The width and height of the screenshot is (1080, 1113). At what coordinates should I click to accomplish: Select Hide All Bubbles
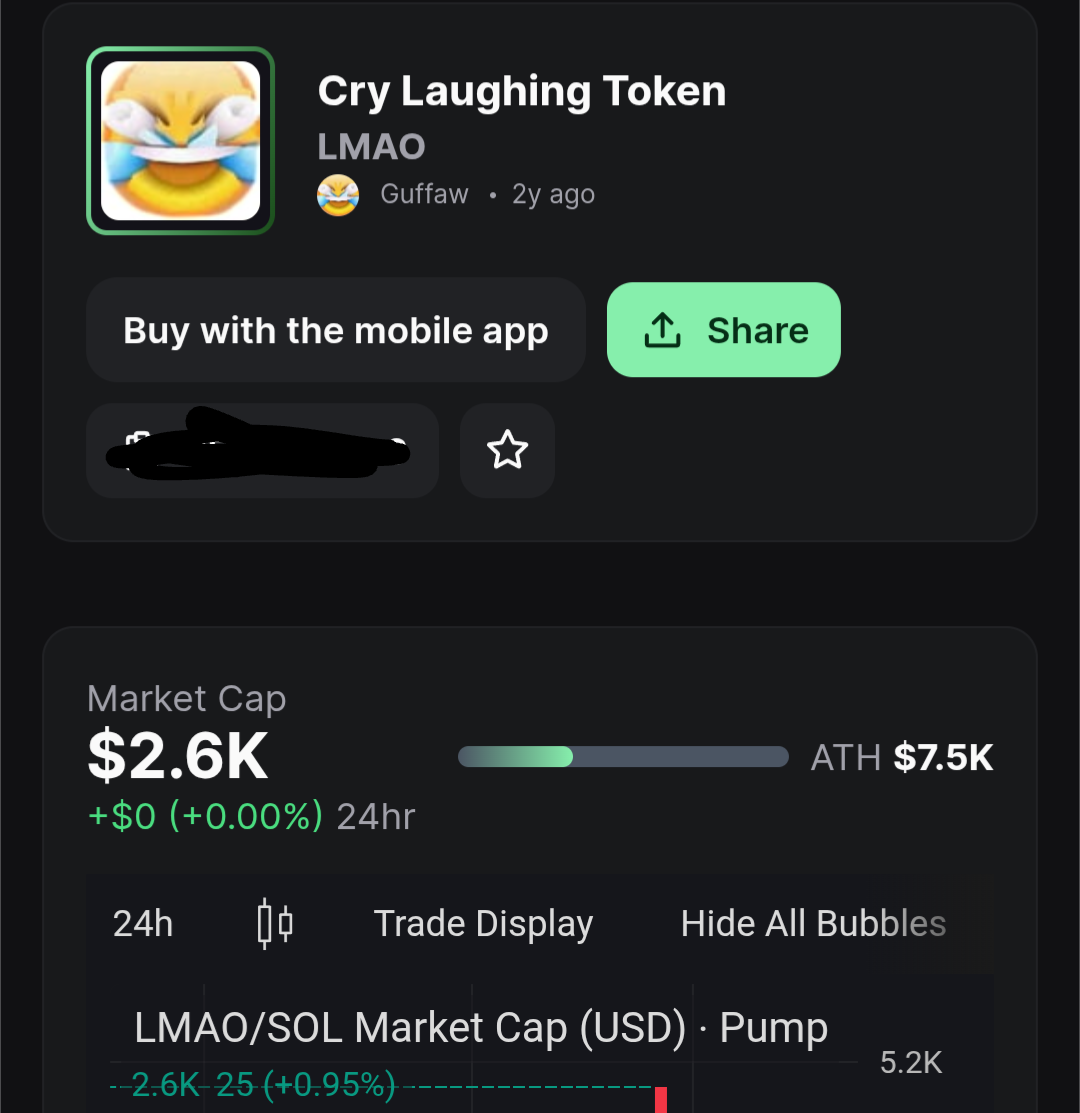pos(813,924)
